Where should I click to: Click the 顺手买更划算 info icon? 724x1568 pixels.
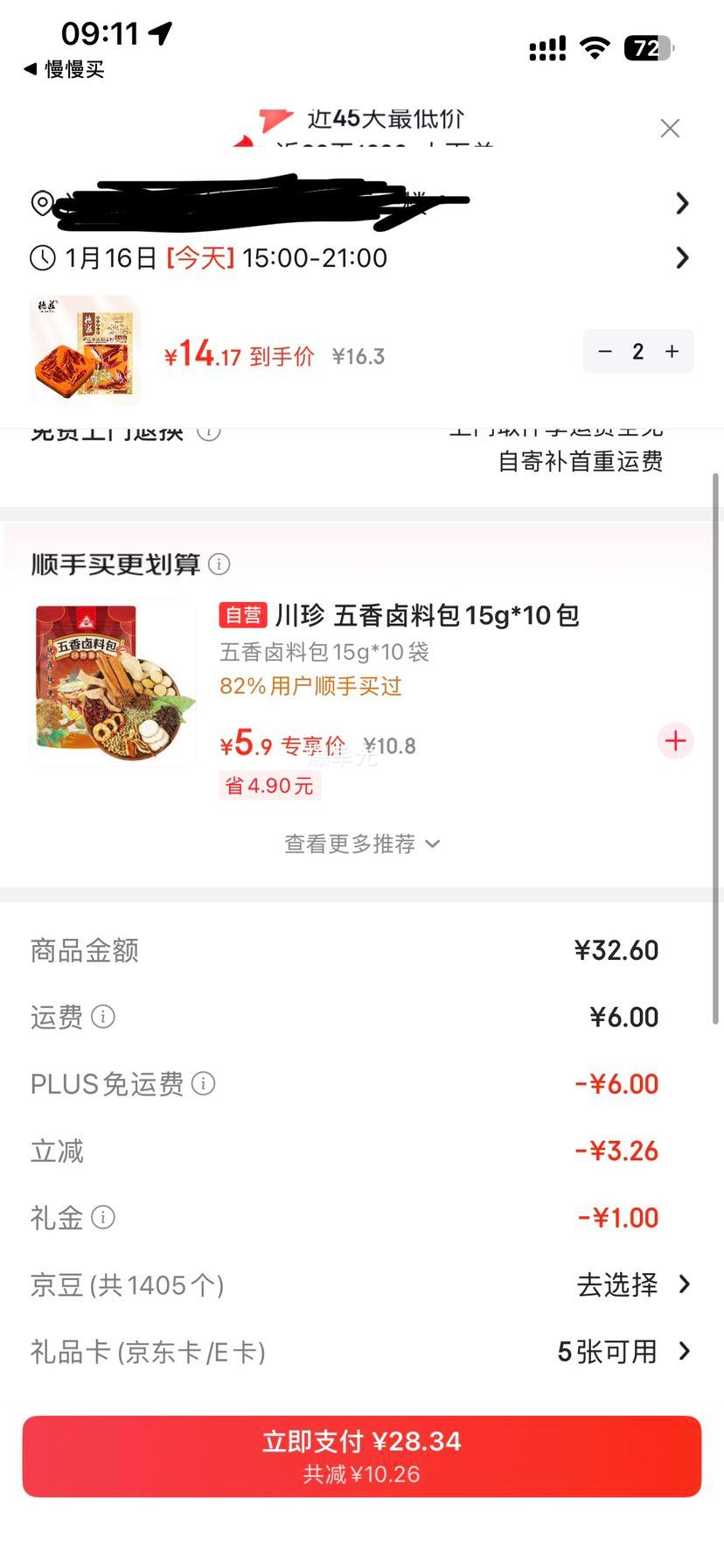click(x=218, y=564)
